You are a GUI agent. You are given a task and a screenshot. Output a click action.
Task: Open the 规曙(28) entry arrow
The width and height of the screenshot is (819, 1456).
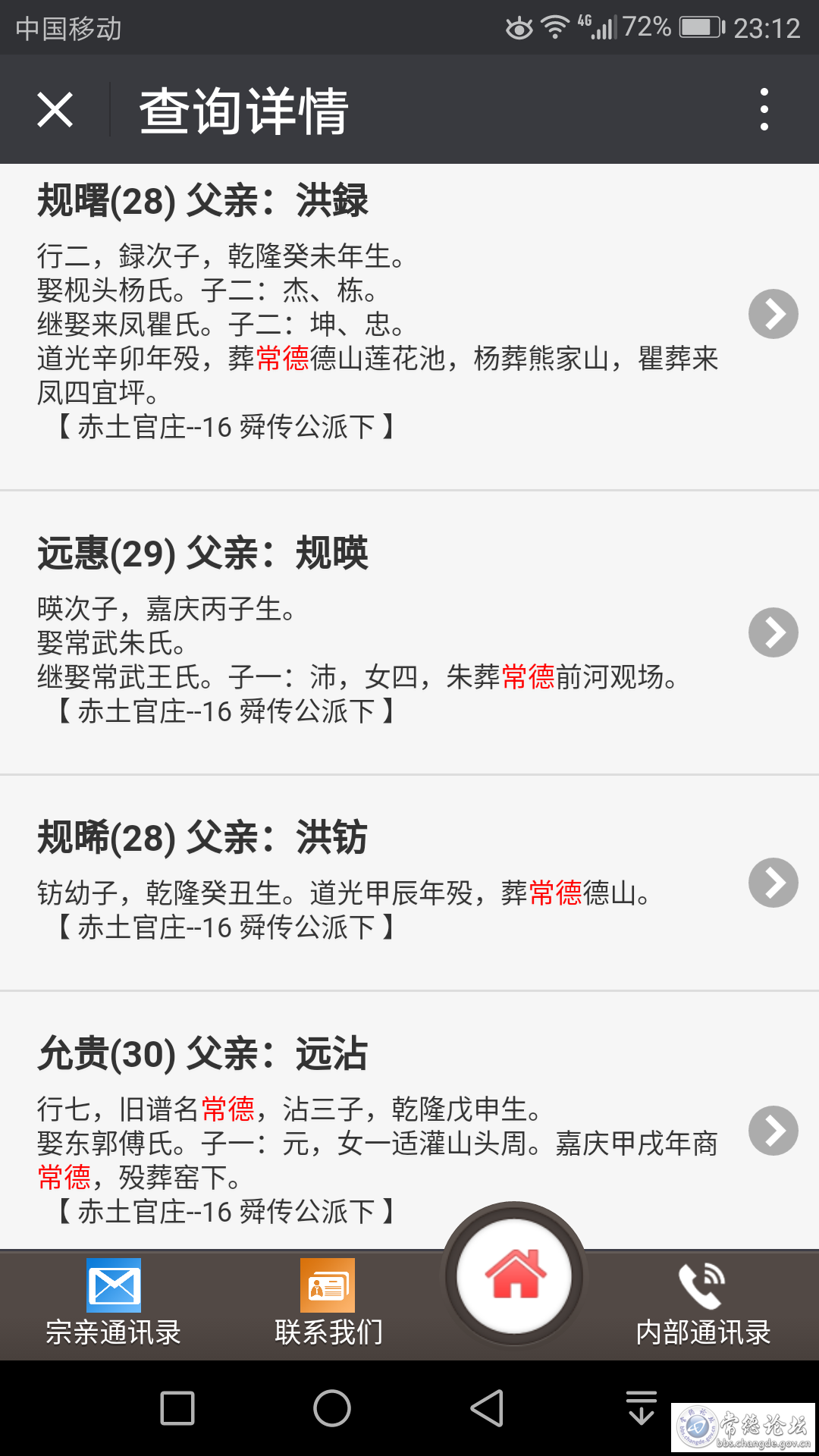coord(773,314)
